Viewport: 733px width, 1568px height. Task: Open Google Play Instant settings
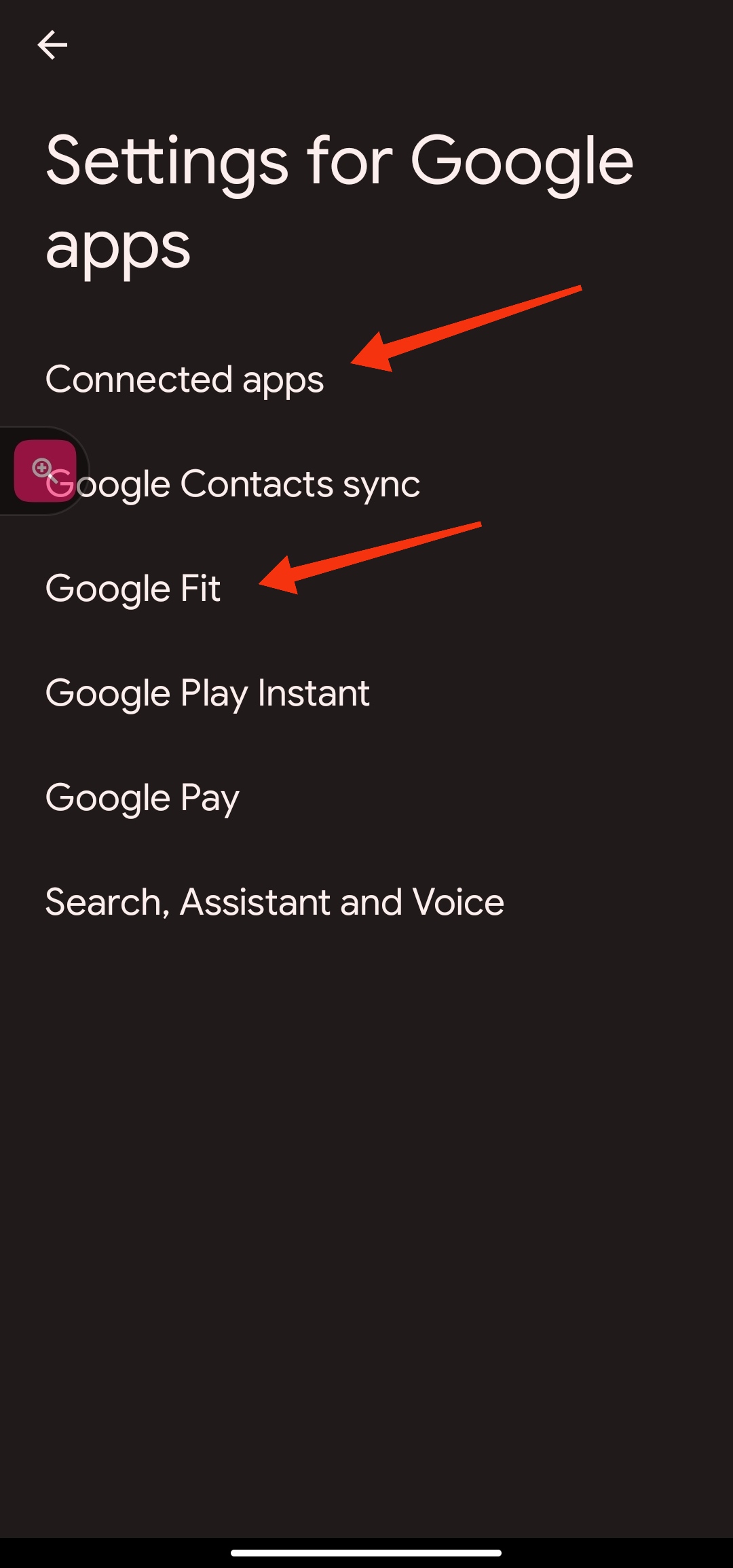click(x=366, y=693)
